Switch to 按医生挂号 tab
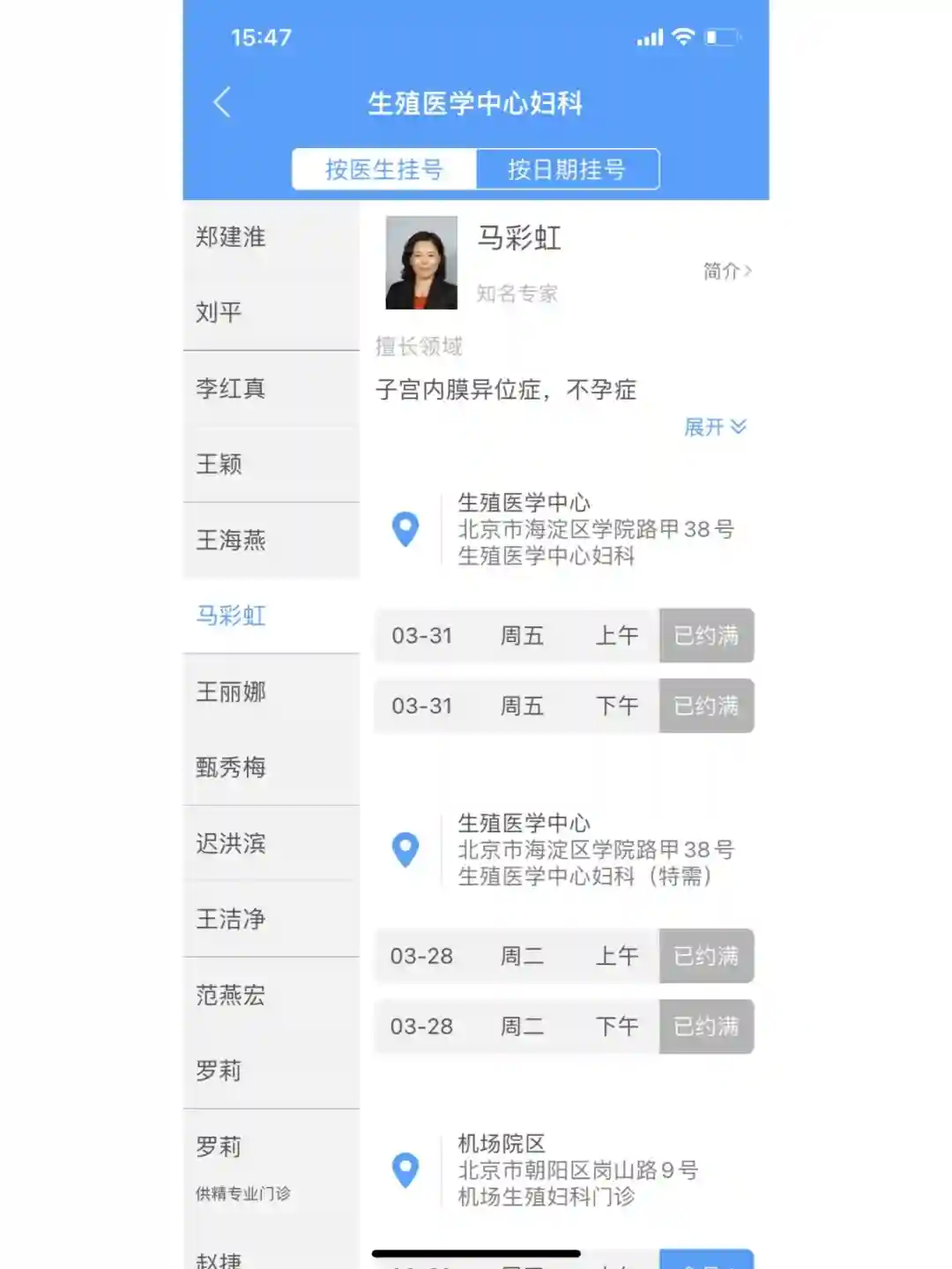This screenshot has height=1269, width=952. pyautogui.click(x=384, y=169)
